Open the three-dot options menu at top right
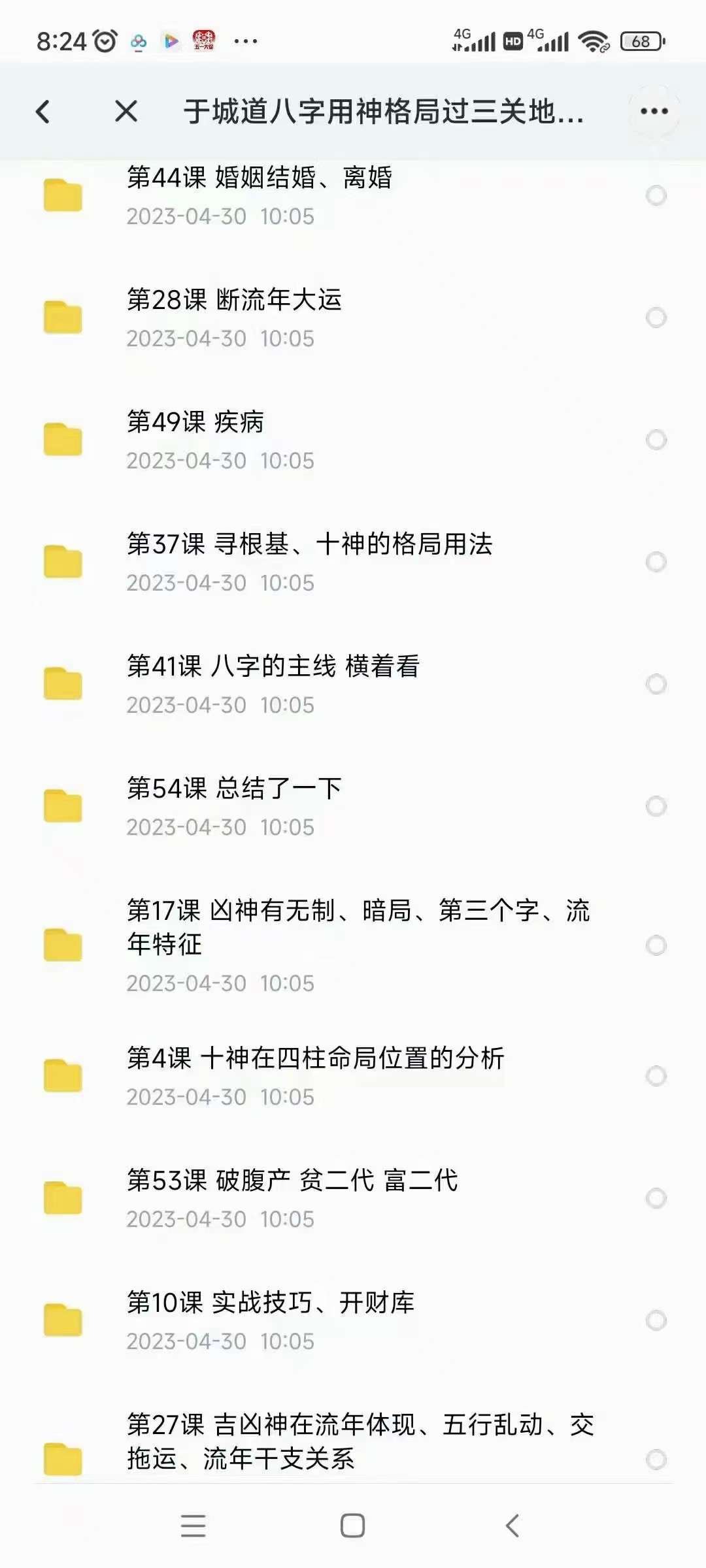 point(650,111)
